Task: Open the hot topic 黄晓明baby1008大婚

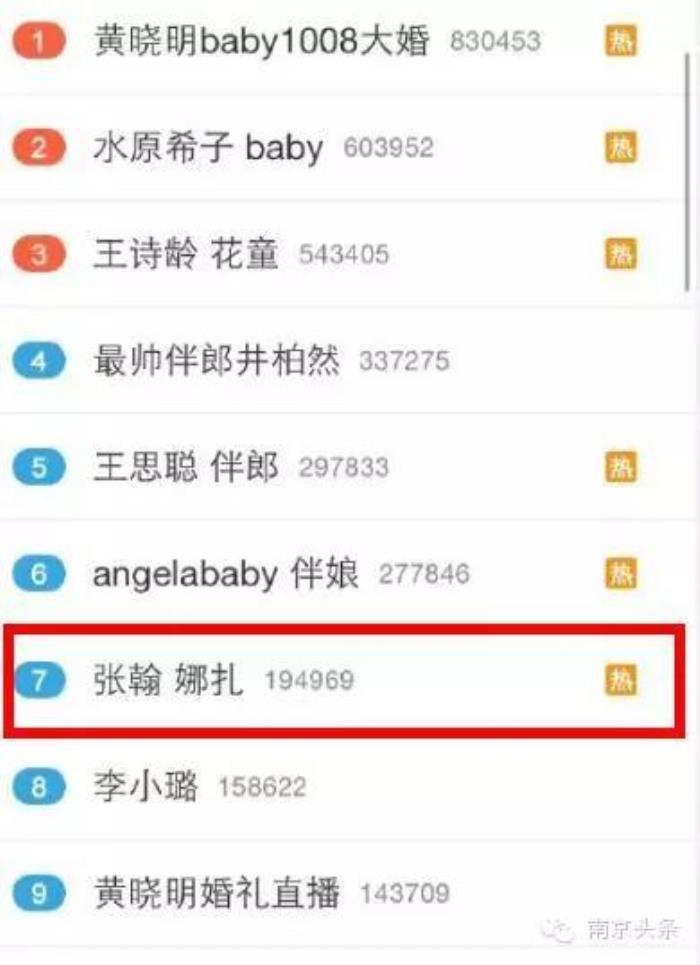Action: coord(261,41)
